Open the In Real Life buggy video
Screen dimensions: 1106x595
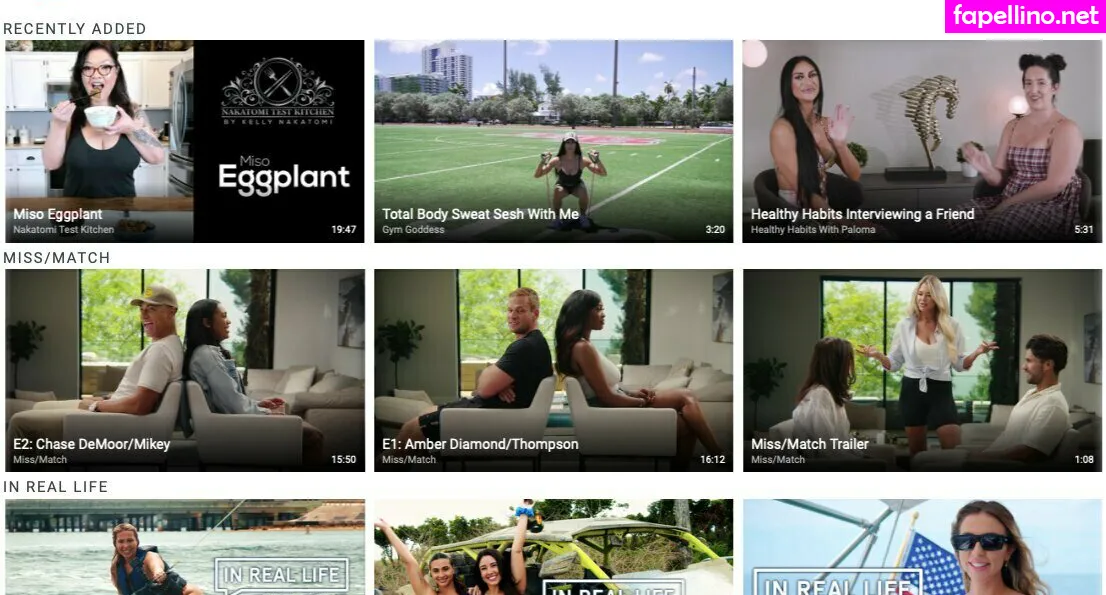[553, 547]
